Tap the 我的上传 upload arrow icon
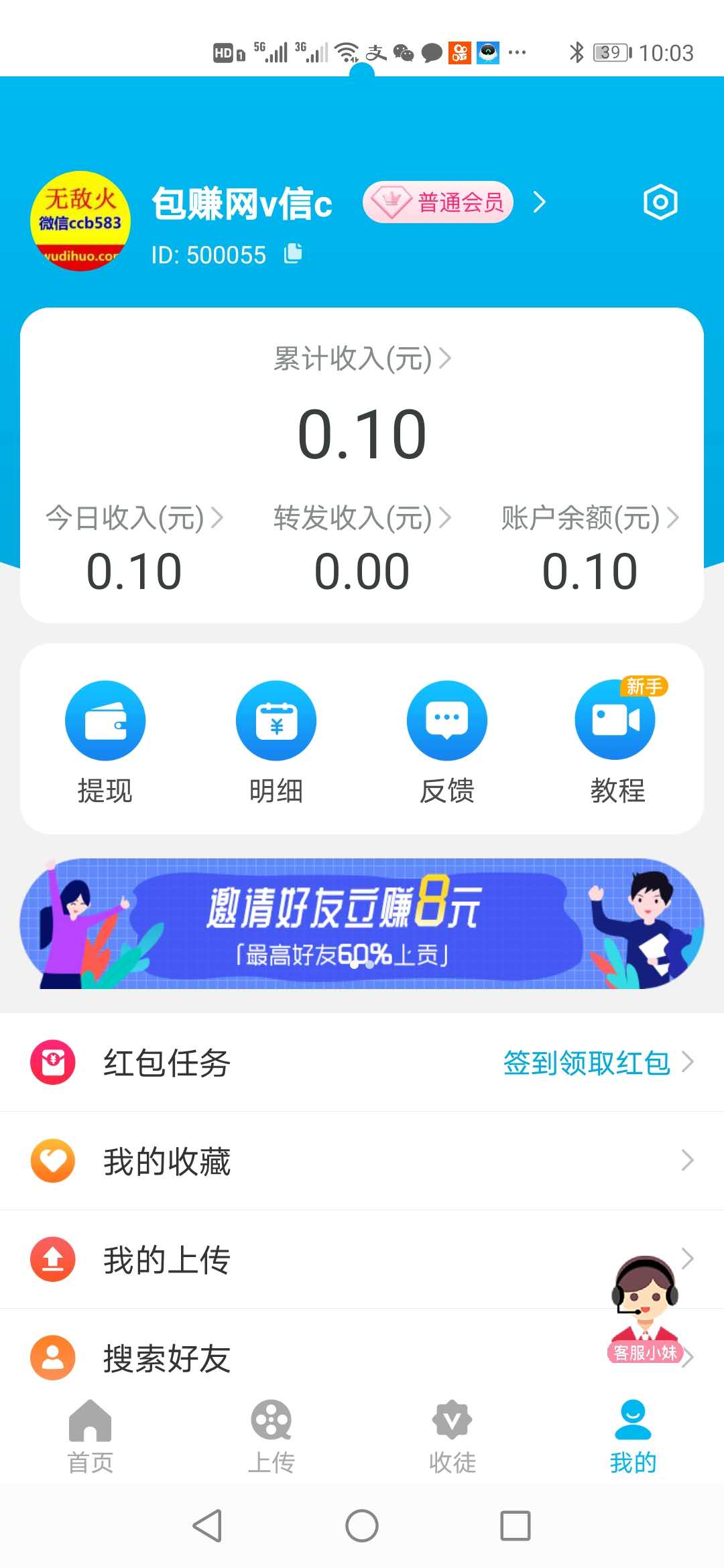724x1568 pixels. coord(52,1258)
